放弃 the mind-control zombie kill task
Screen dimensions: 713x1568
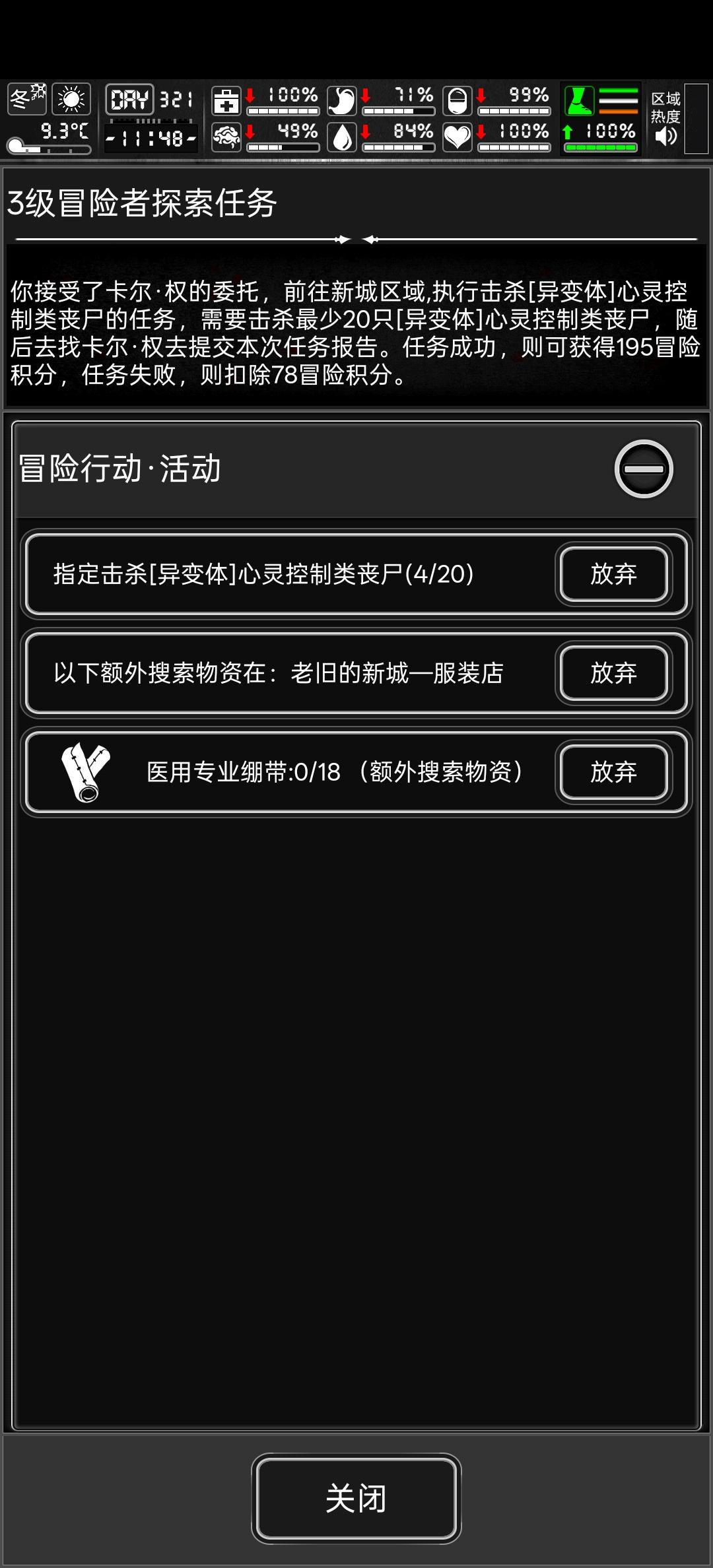(613, 575)
